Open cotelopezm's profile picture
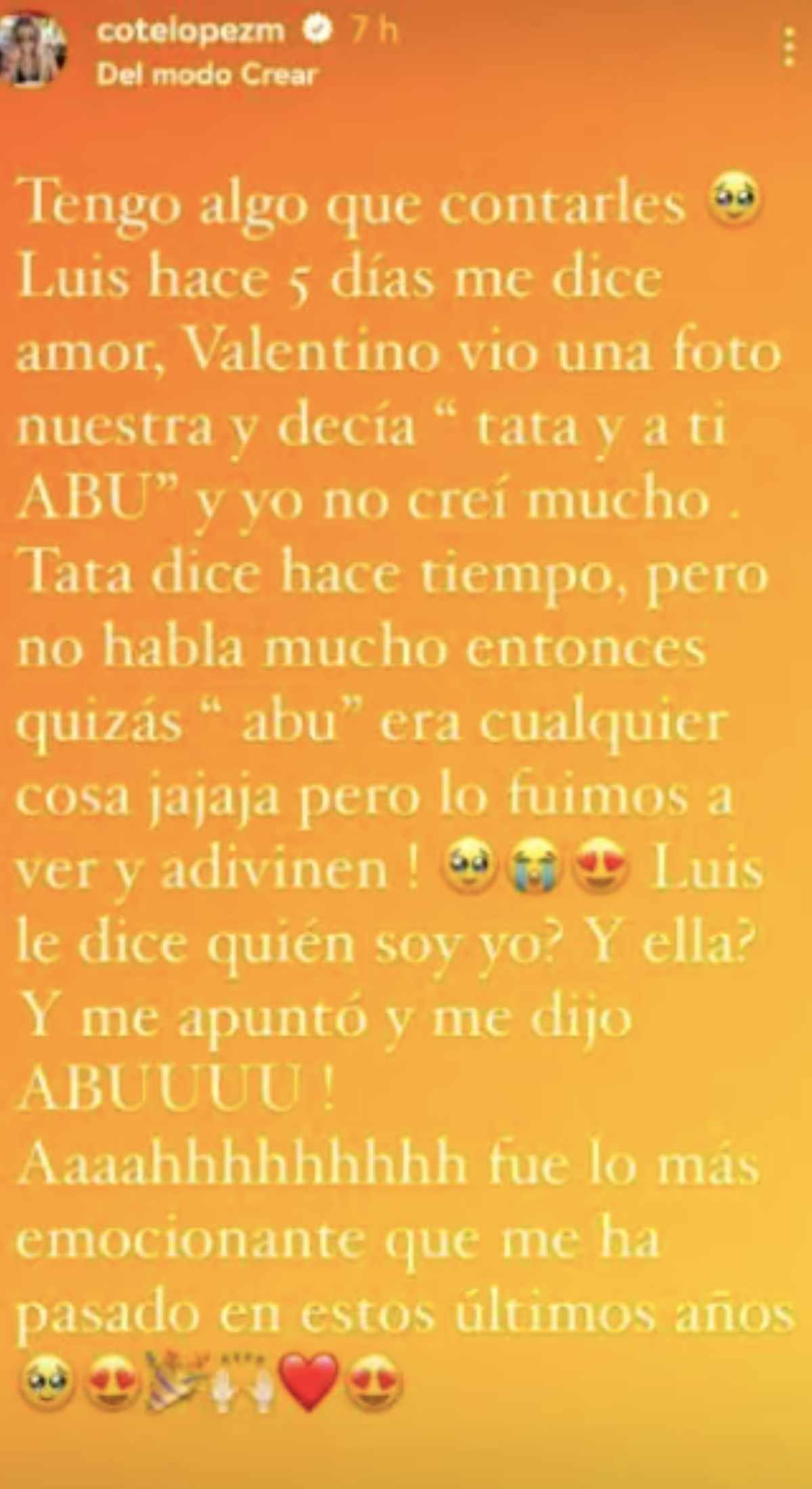The image size is (812, 1489). coord(34,50)
